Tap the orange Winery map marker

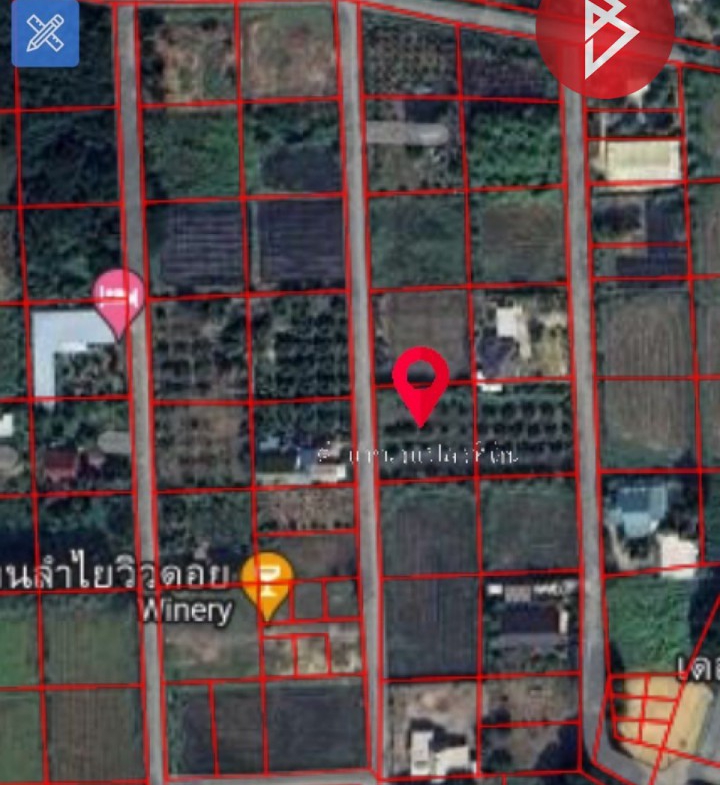(267, 580)
